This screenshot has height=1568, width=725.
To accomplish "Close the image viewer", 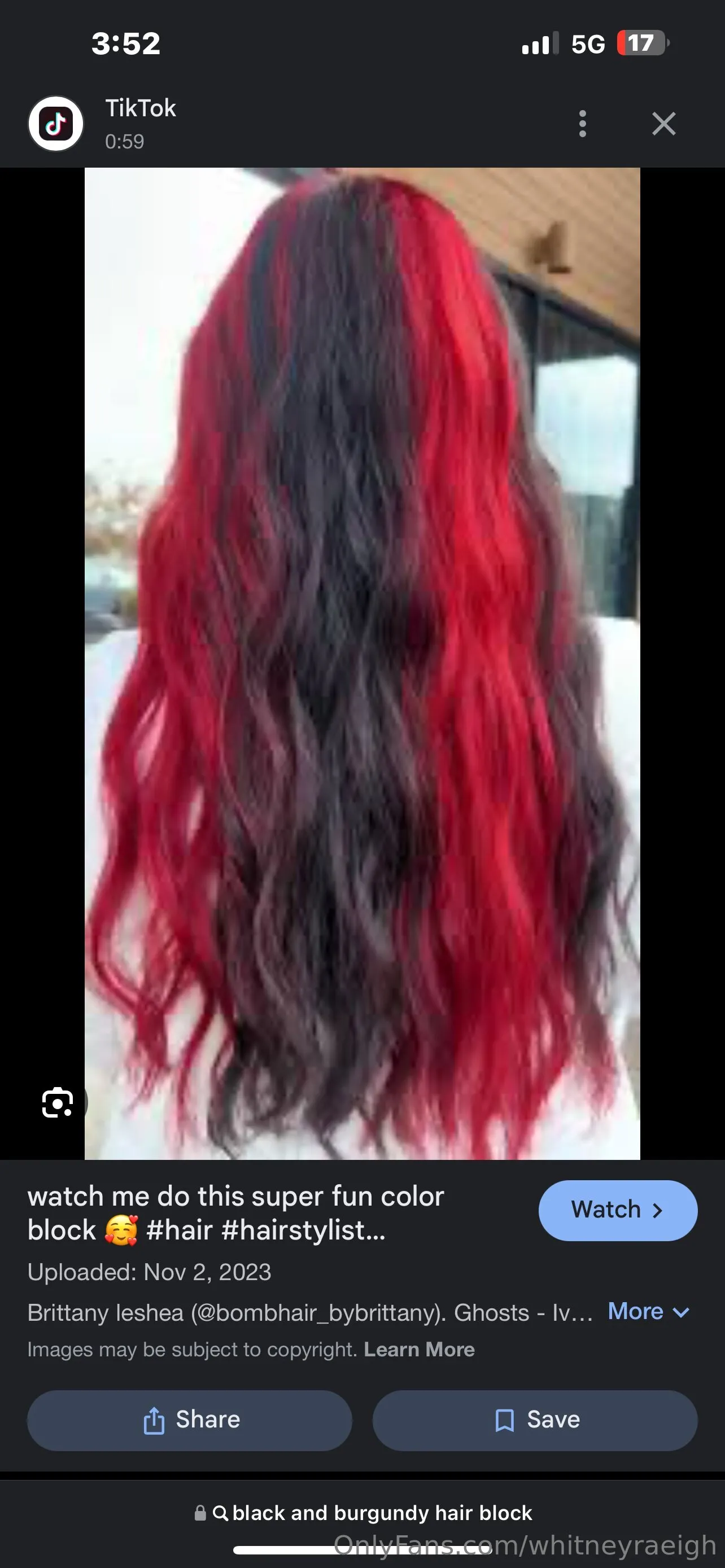I will (663, 124).
